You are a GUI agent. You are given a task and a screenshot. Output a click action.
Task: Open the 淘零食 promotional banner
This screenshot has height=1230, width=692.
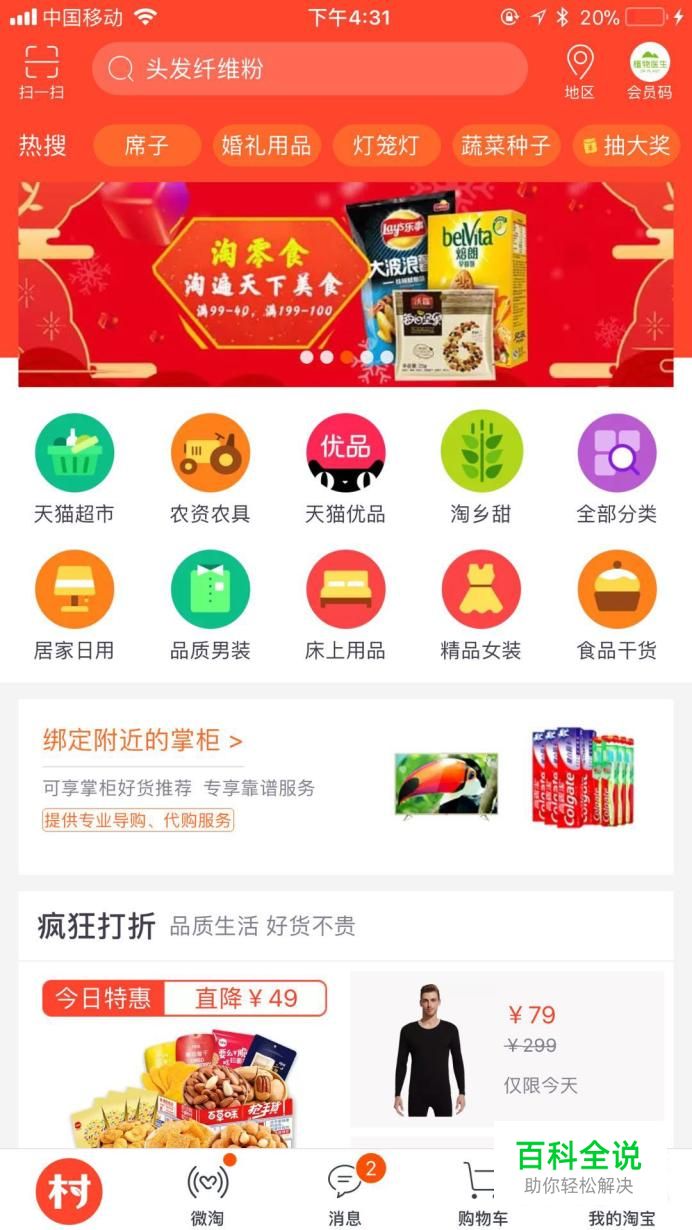coord(346,284)
